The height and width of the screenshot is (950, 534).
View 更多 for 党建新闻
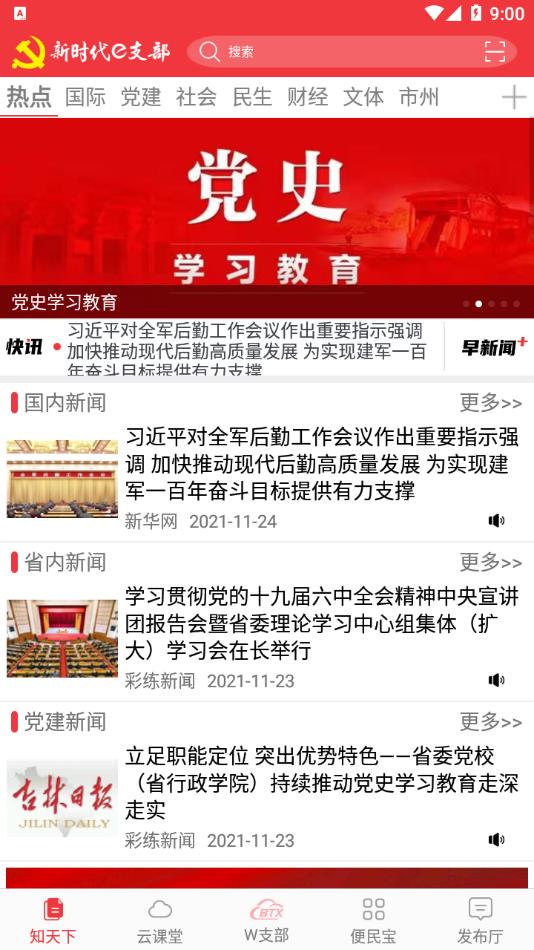pyautogui.click(x=490, y=722)
